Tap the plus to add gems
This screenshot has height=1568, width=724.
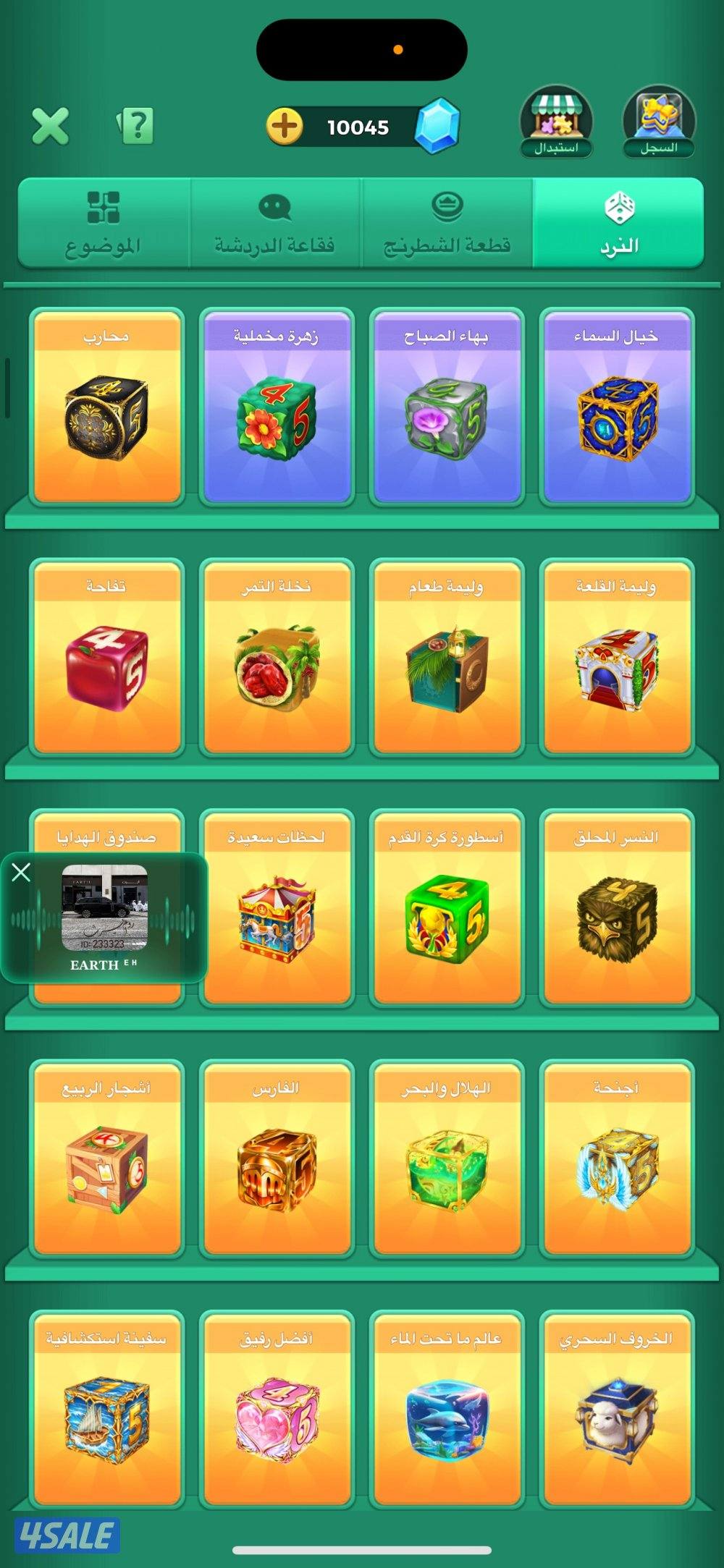tap(285, 127)
